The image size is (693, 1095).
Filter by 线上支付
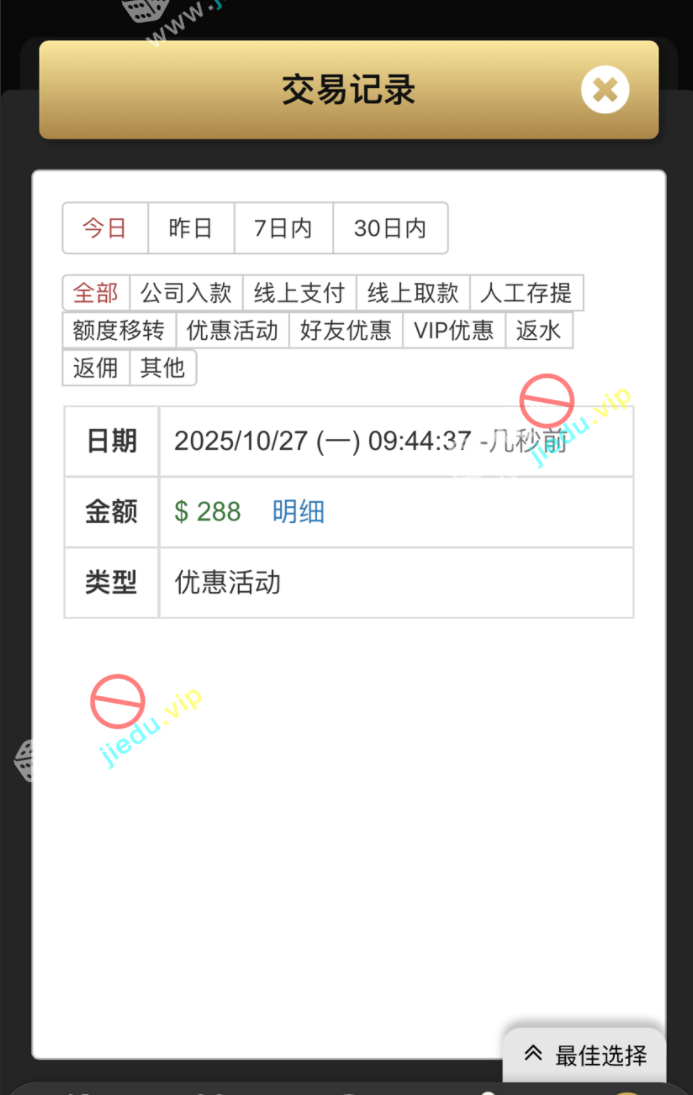[x=299, y=293]
